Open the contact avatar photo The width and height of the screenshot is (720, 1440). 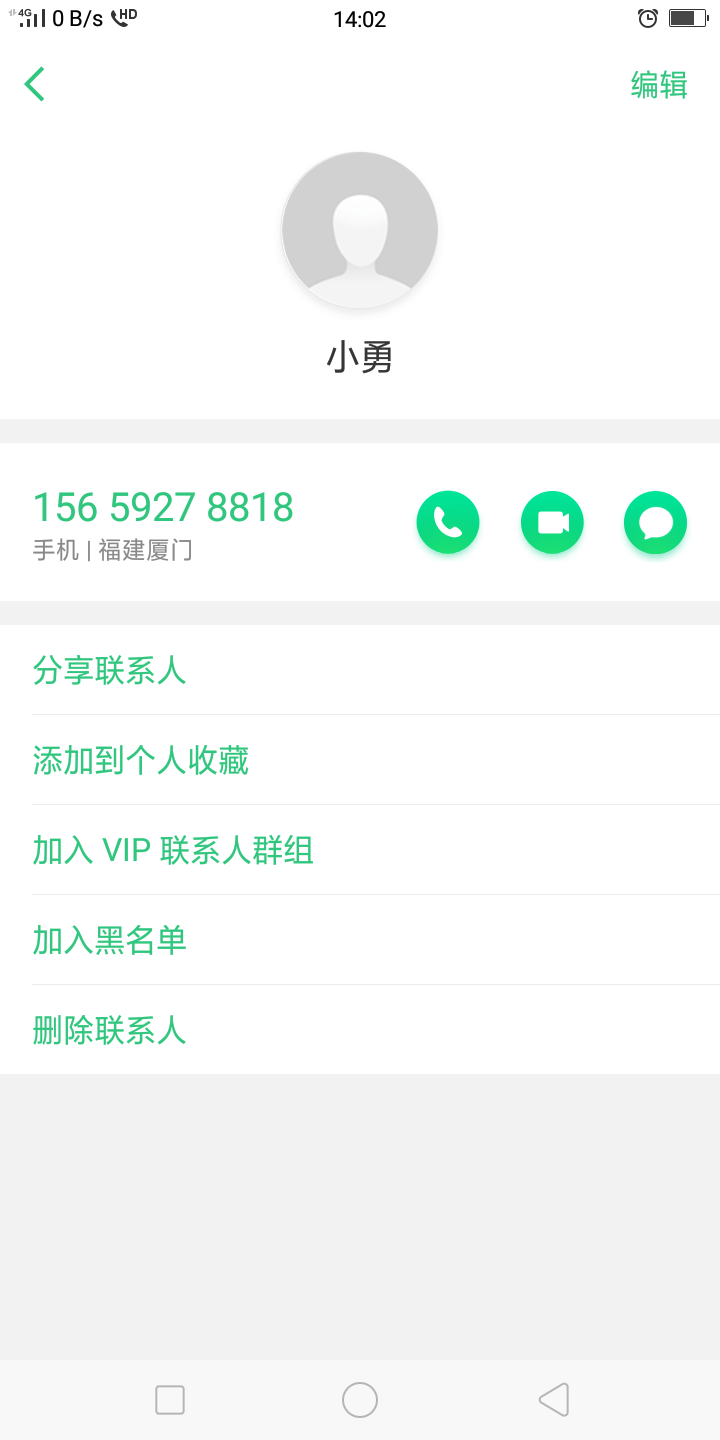coord(360,230)
